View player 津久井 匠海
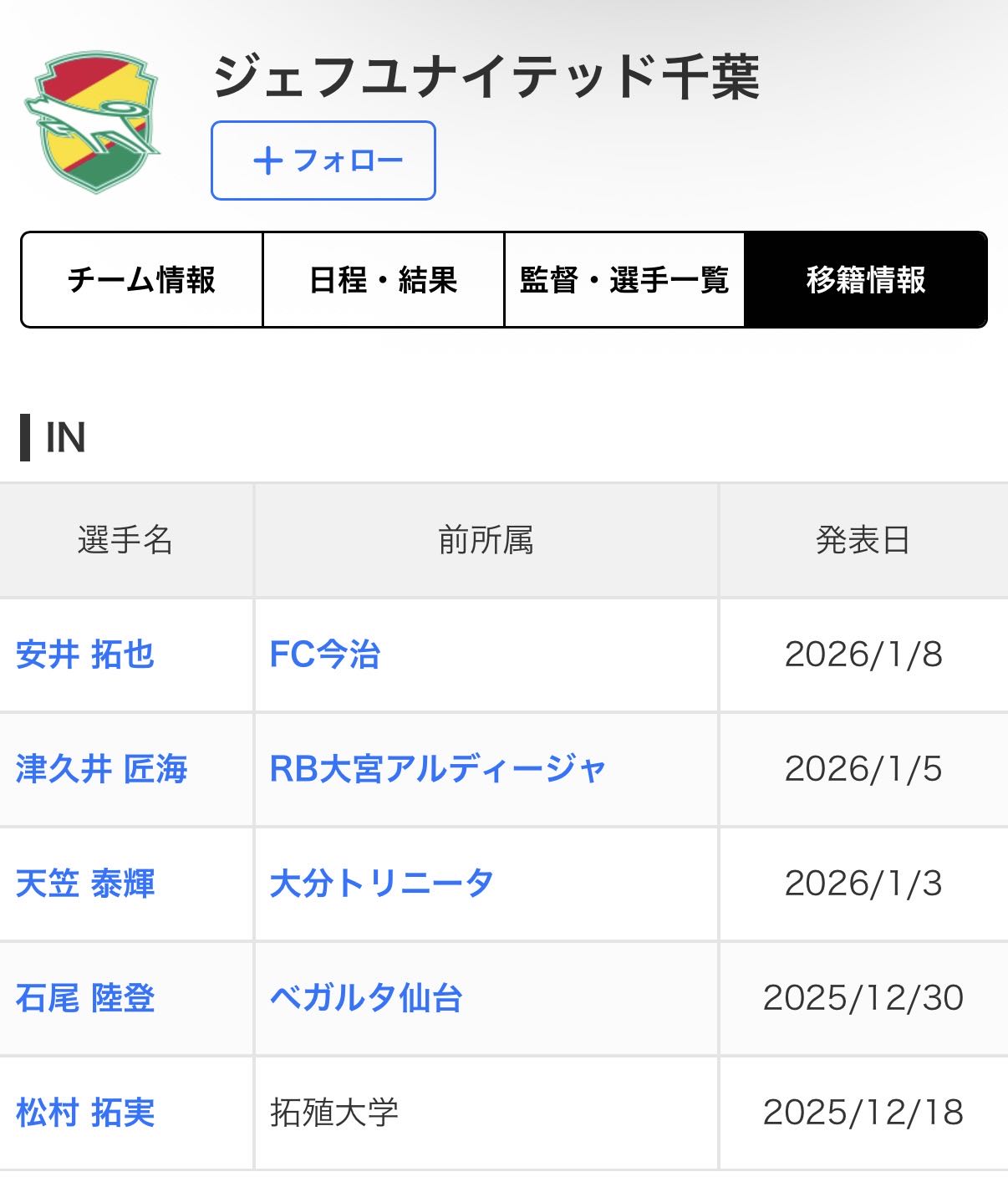Screen dimensions: 1008x1182 (x=101, y=769)
